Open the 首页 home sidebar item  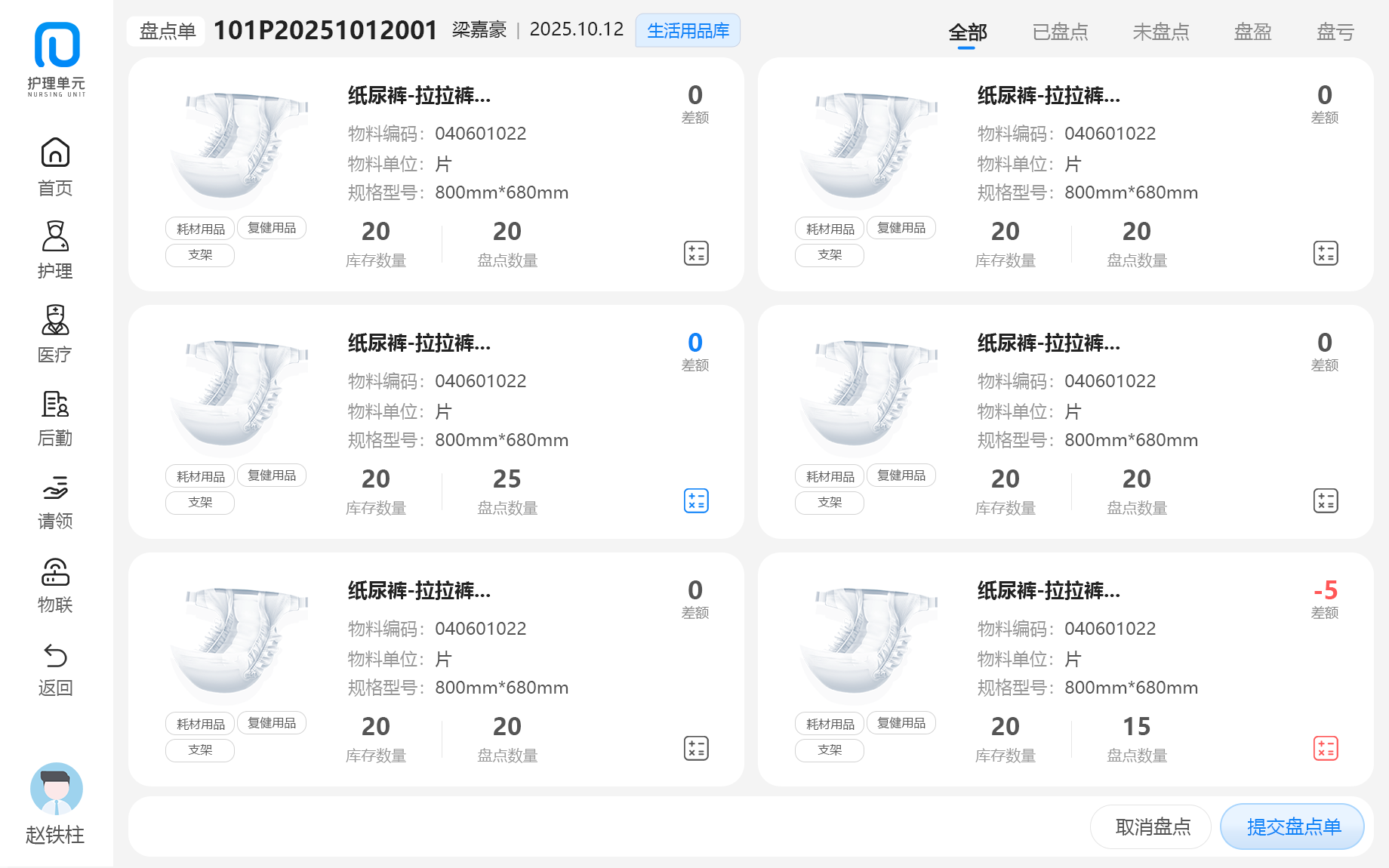pos(55,167)
